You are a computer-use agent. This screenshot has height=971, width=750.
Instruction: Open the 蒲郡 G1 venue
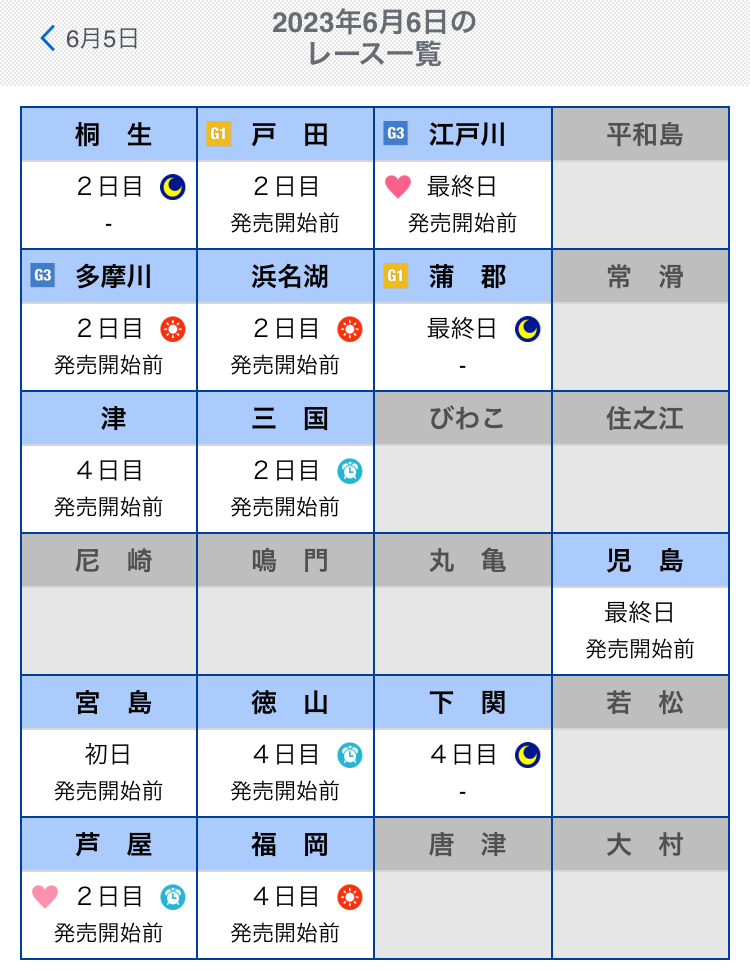click(463, 320)
